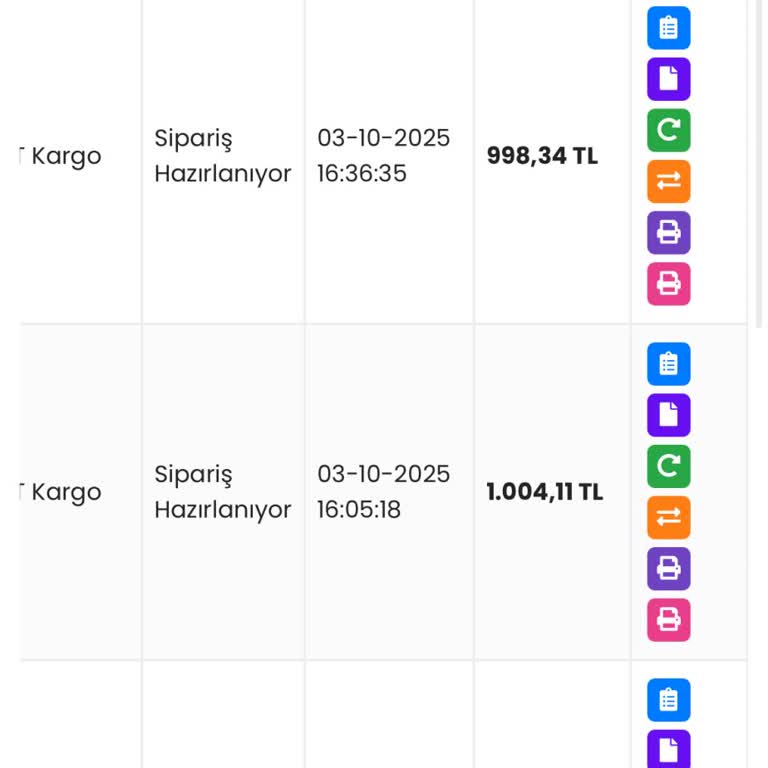Image resolution: width=768 pixels, height=768 pixels.
Task: Tap orange transfer icon on 998,34 TL order
Action: 668,182
